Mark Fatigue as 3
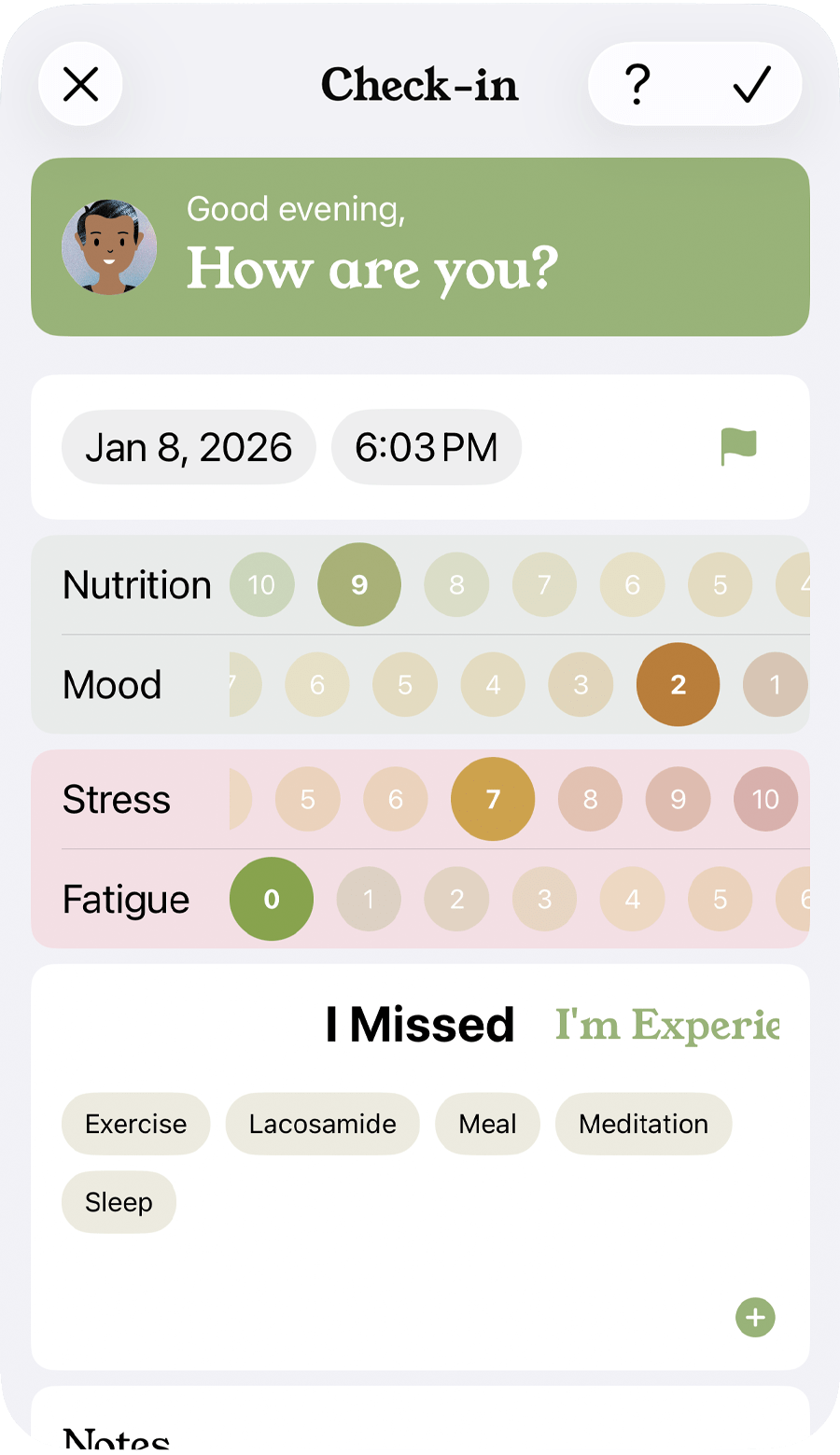The image size is (840, 1455). [x=544, y=900]
